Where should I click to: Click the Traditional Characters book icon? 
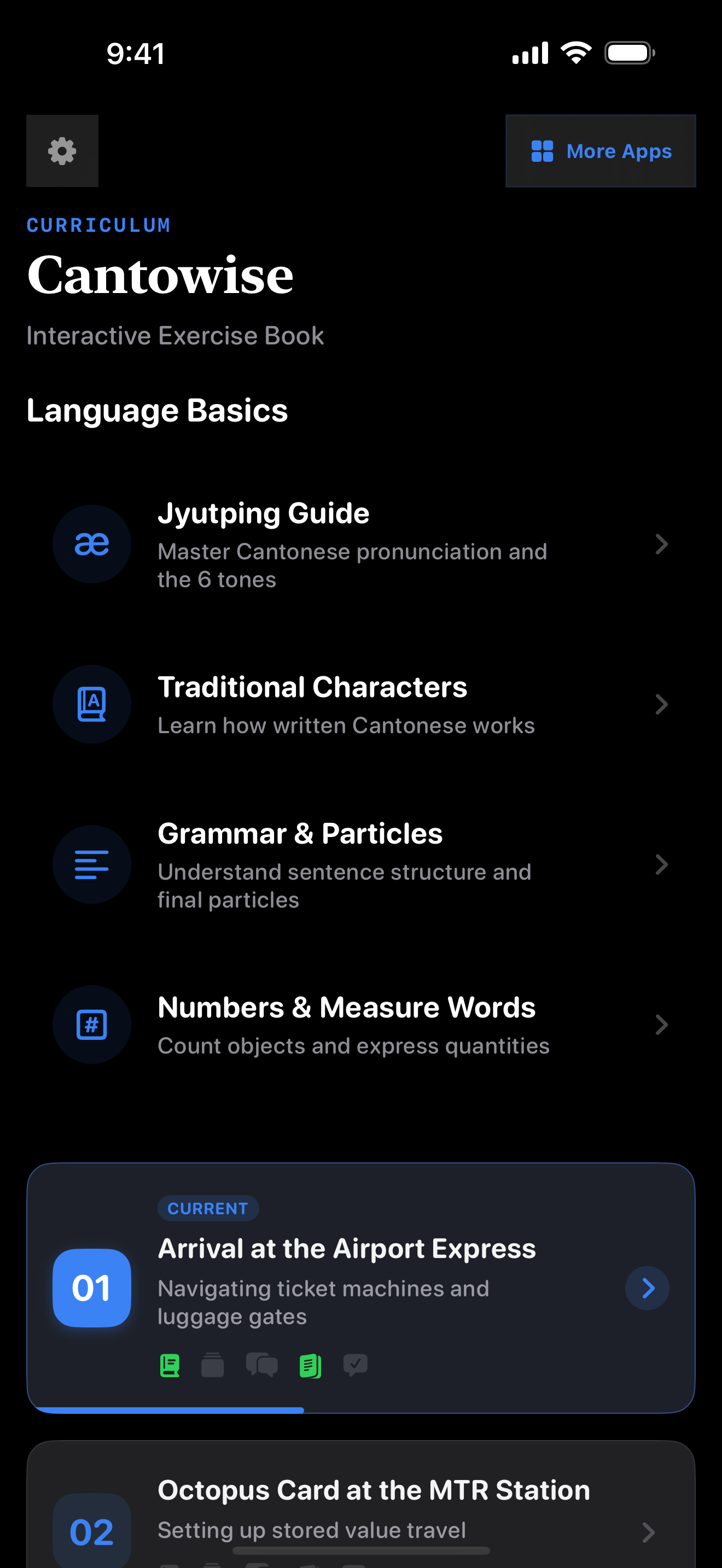91,704
